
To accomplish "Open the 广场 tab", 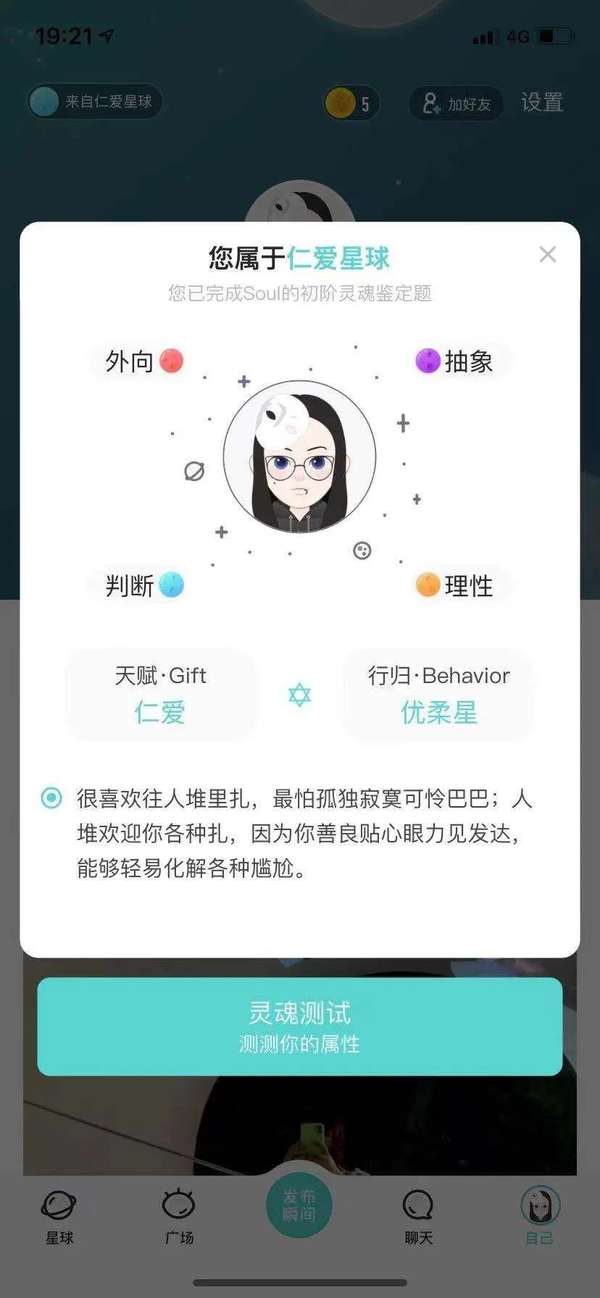I will (x=179, y=1216).
